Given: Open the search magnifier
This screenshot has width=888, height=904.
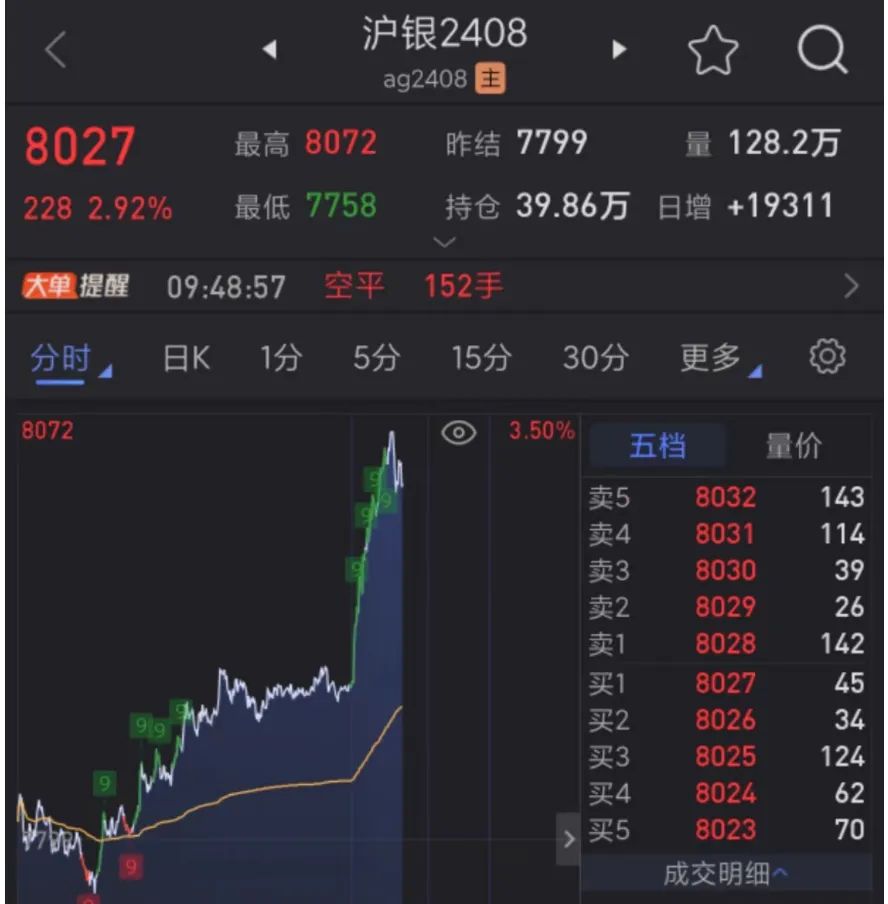Looking at the screenshot, I should [822, 48].
